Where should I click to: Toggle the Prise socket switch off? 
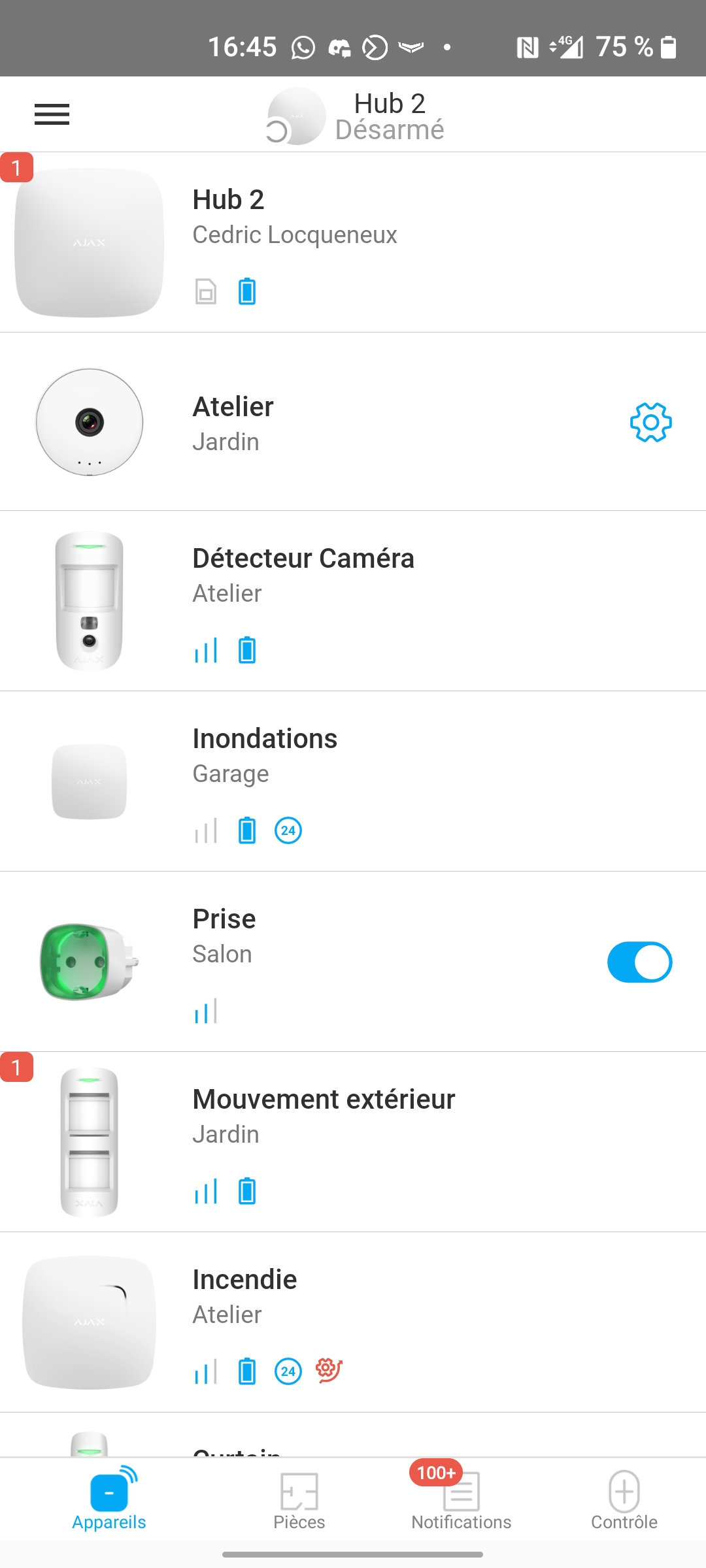[639, 962]
